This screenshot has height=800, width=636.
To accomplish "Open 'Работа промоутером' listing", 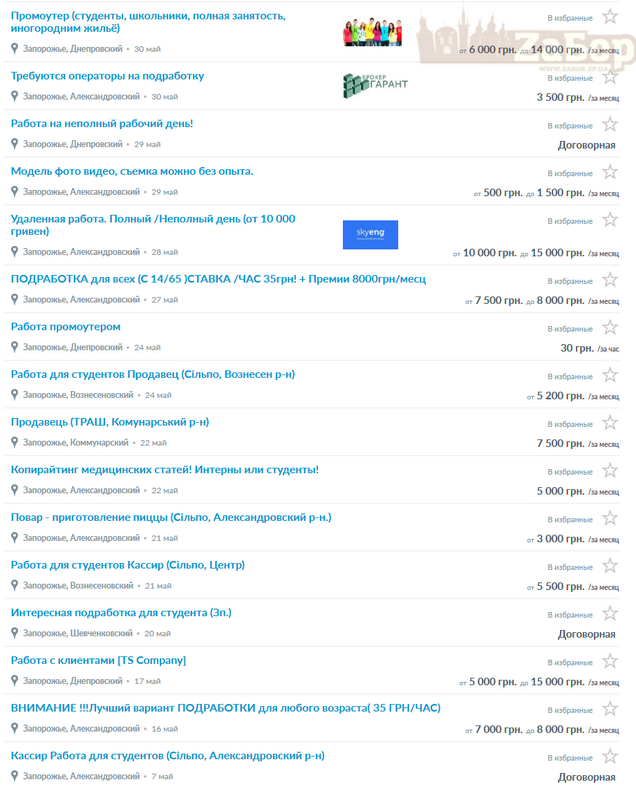I will click(x=65, y=326).
